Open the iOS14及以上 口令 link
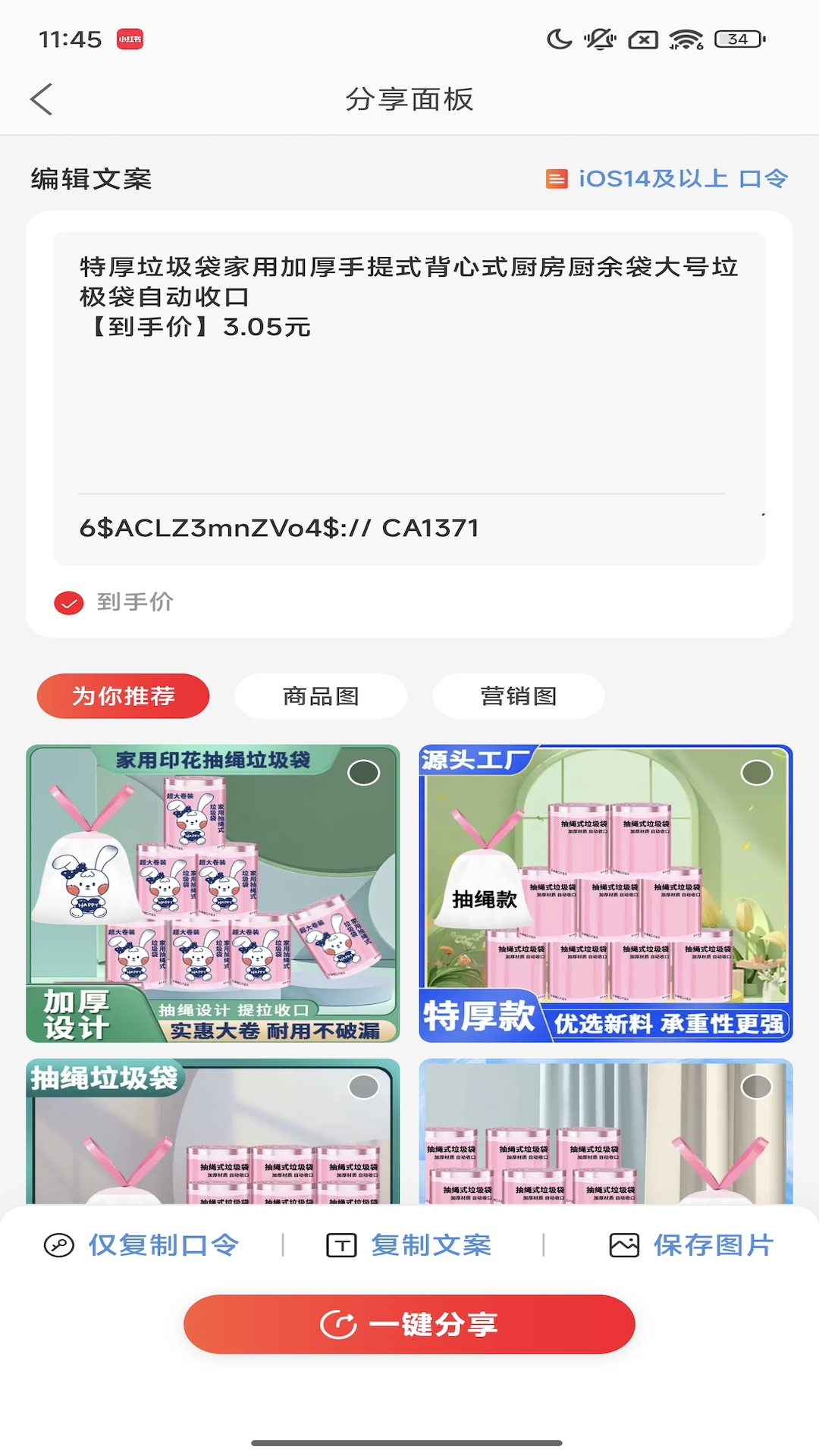819x1456 pixels. tap(667, 179)
